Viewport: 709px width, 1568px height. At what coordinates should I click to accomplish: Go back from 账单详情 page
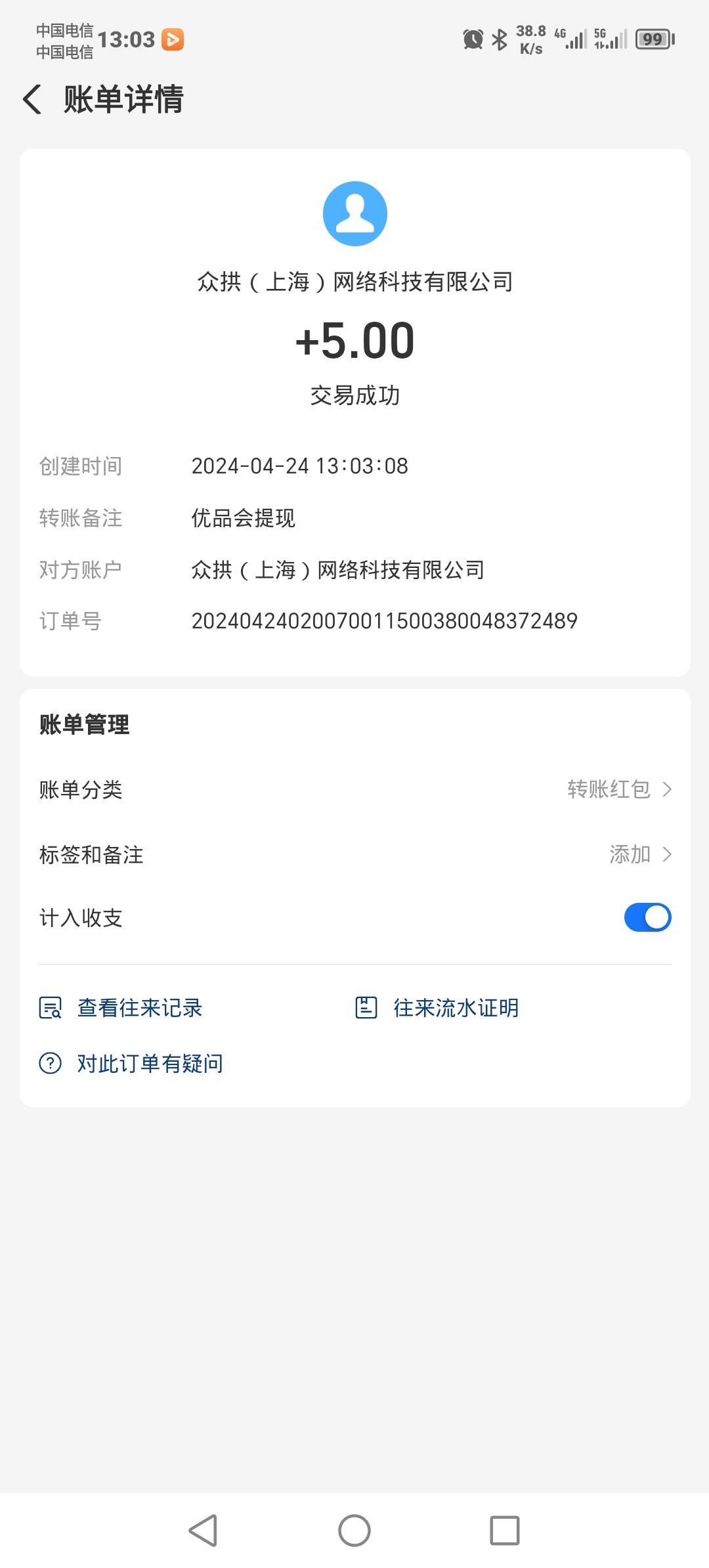tap(32, 100)
